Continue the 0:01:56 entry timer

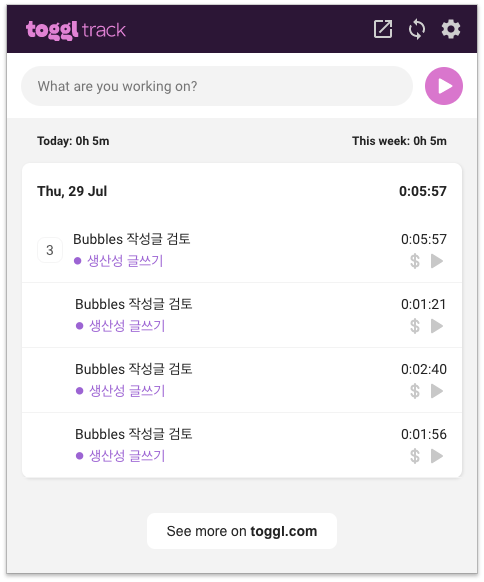437,456
